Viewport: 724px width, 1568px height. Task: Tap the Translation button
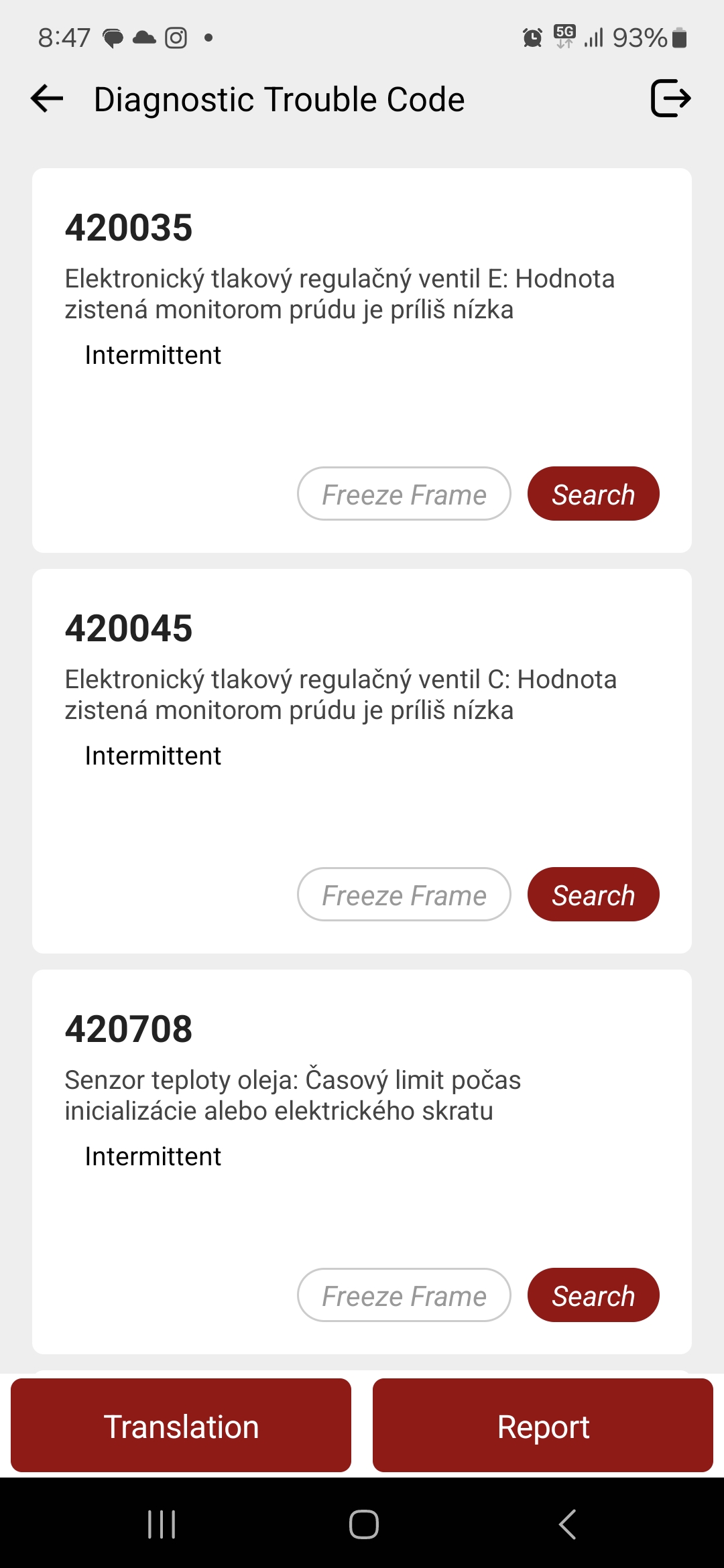point(181,1426)
